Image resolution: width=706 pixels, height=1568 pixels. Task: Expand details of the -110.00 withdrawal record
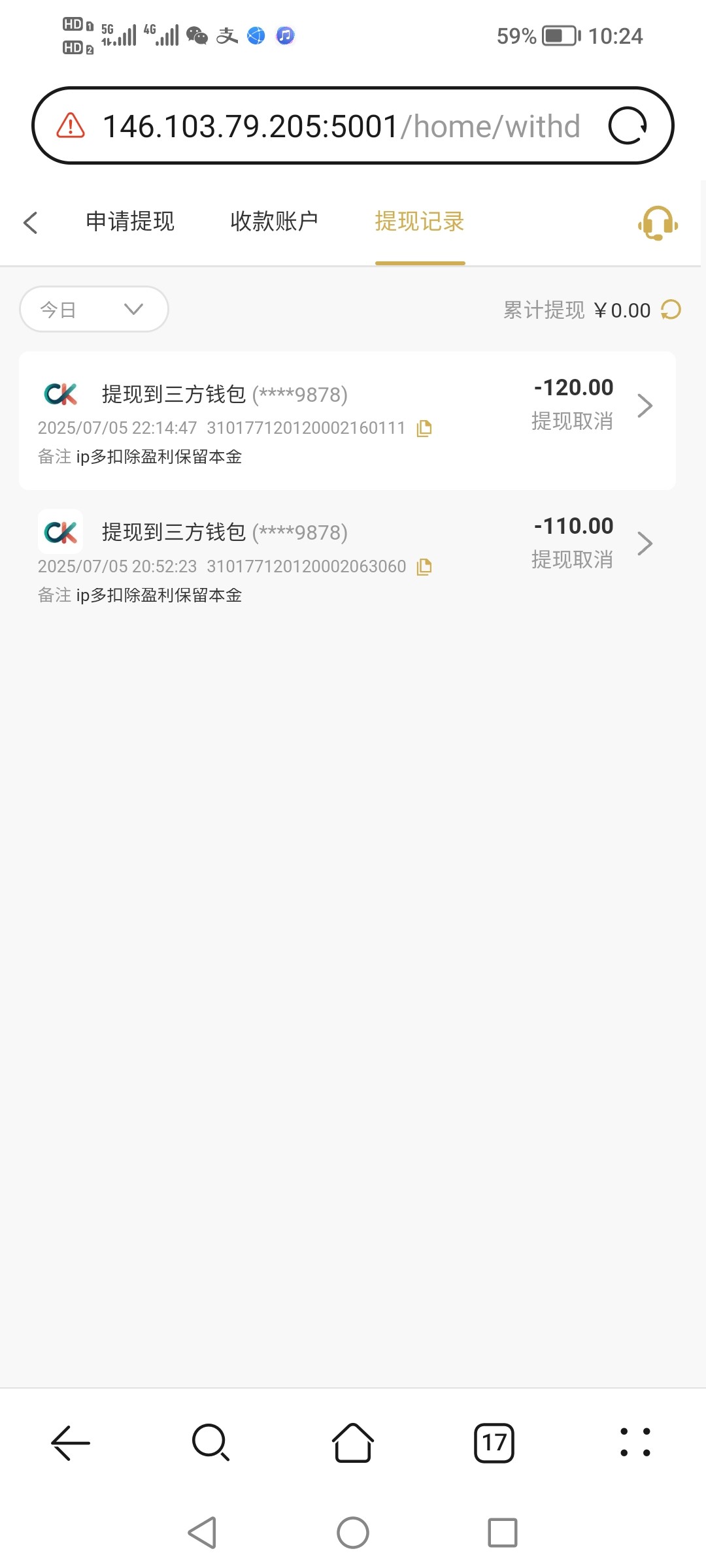point(645,543)
